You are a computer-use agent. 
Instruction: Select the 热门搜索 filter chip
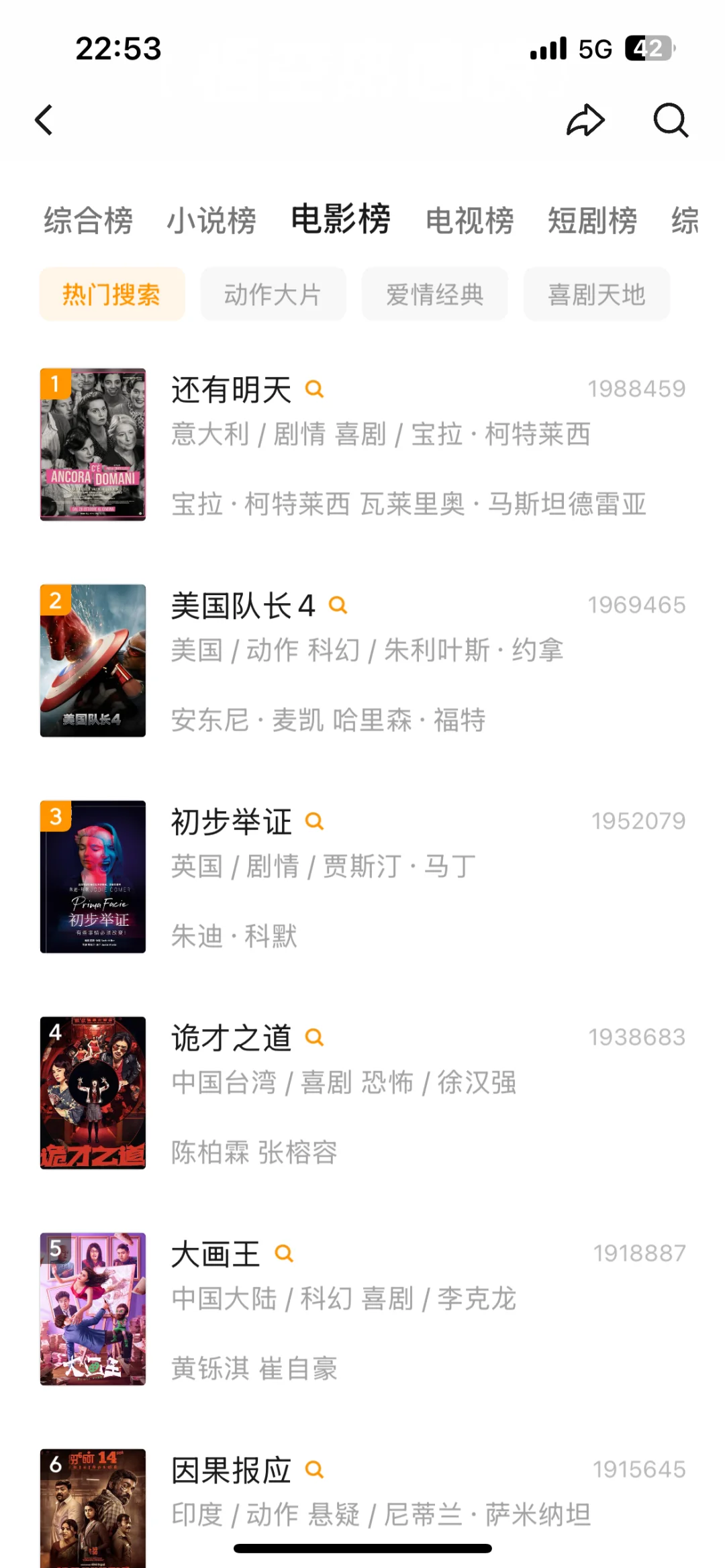pyautogui.click(x=111, y=295)
